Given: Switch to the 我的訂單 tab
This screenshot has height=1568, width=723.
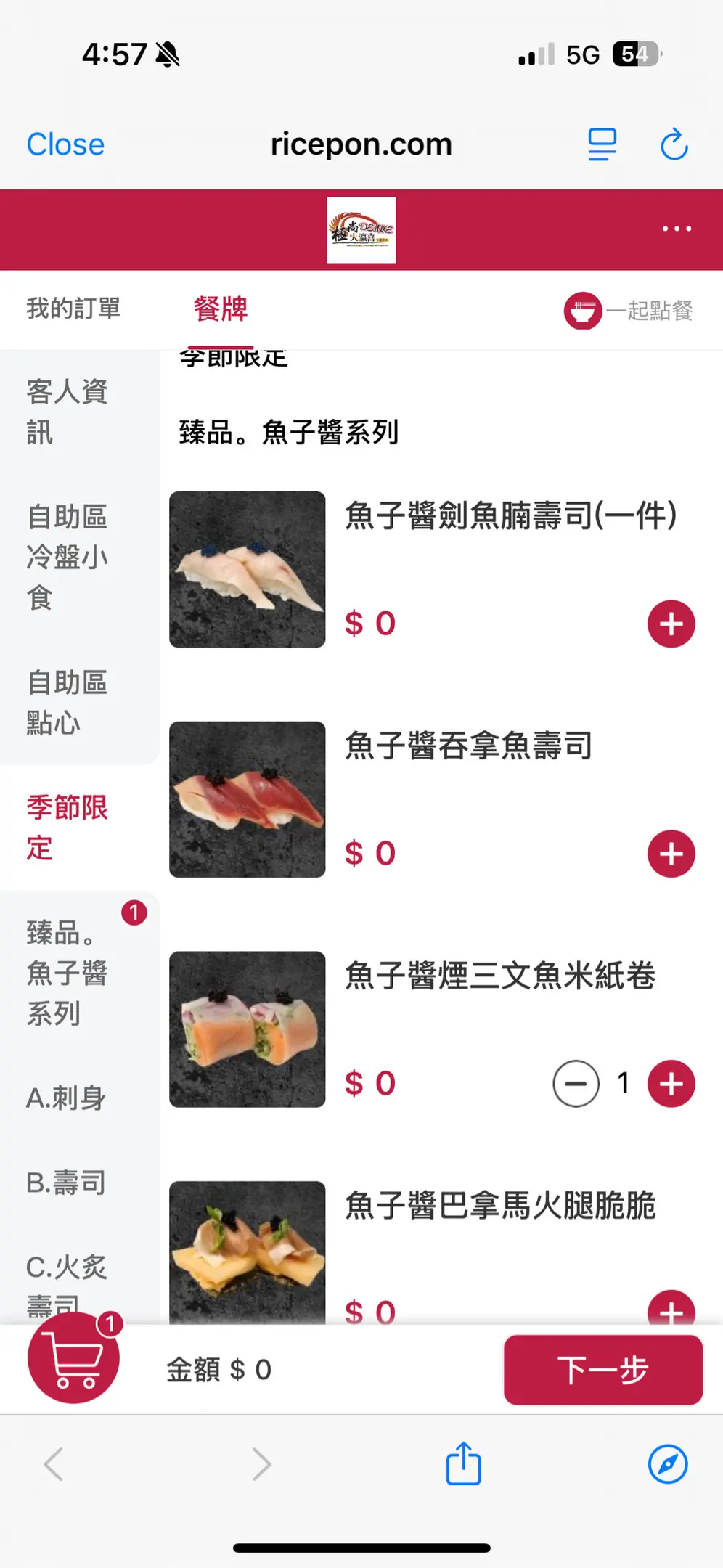Looking at the screenshot, I should [x=73, y=309].
